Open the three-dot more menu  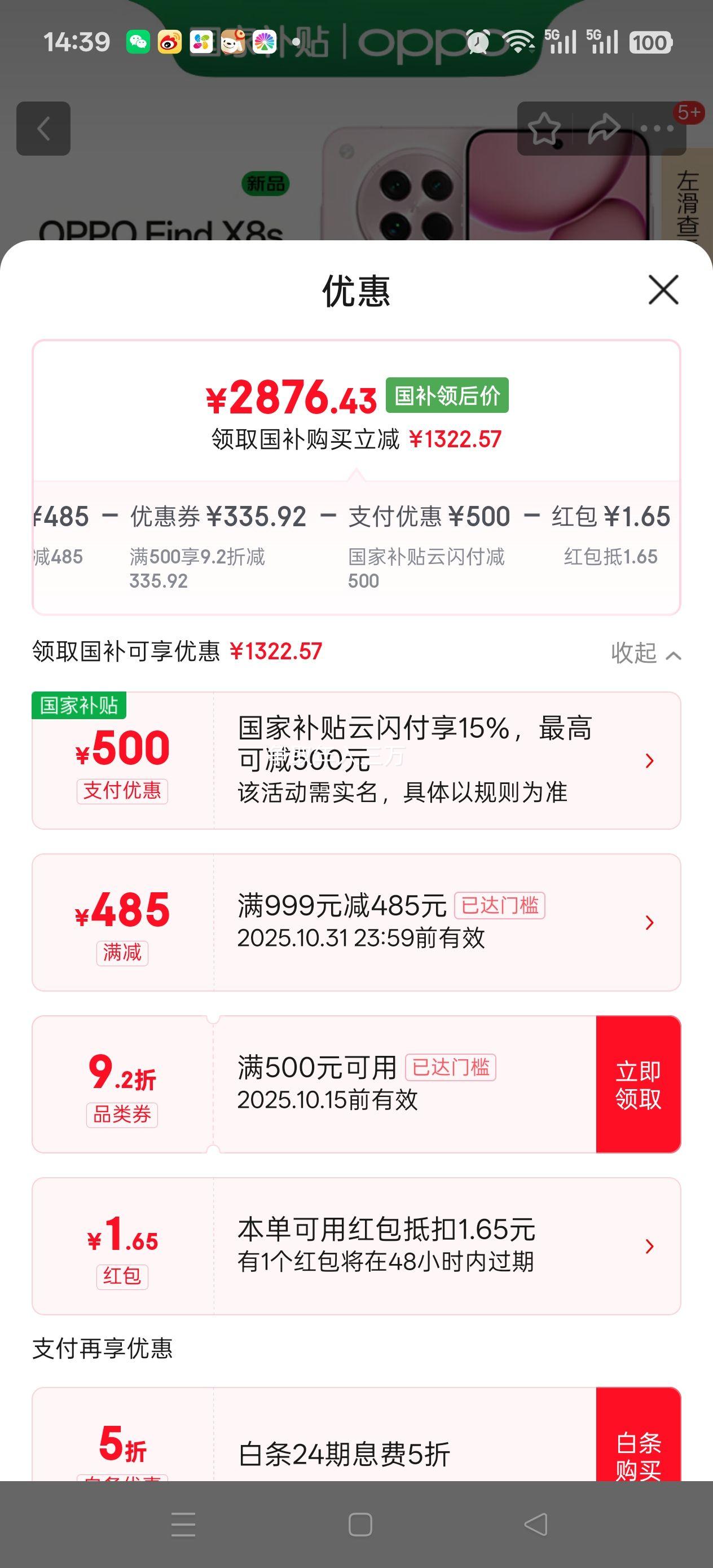pyautogui.click(x=658, y=129)
